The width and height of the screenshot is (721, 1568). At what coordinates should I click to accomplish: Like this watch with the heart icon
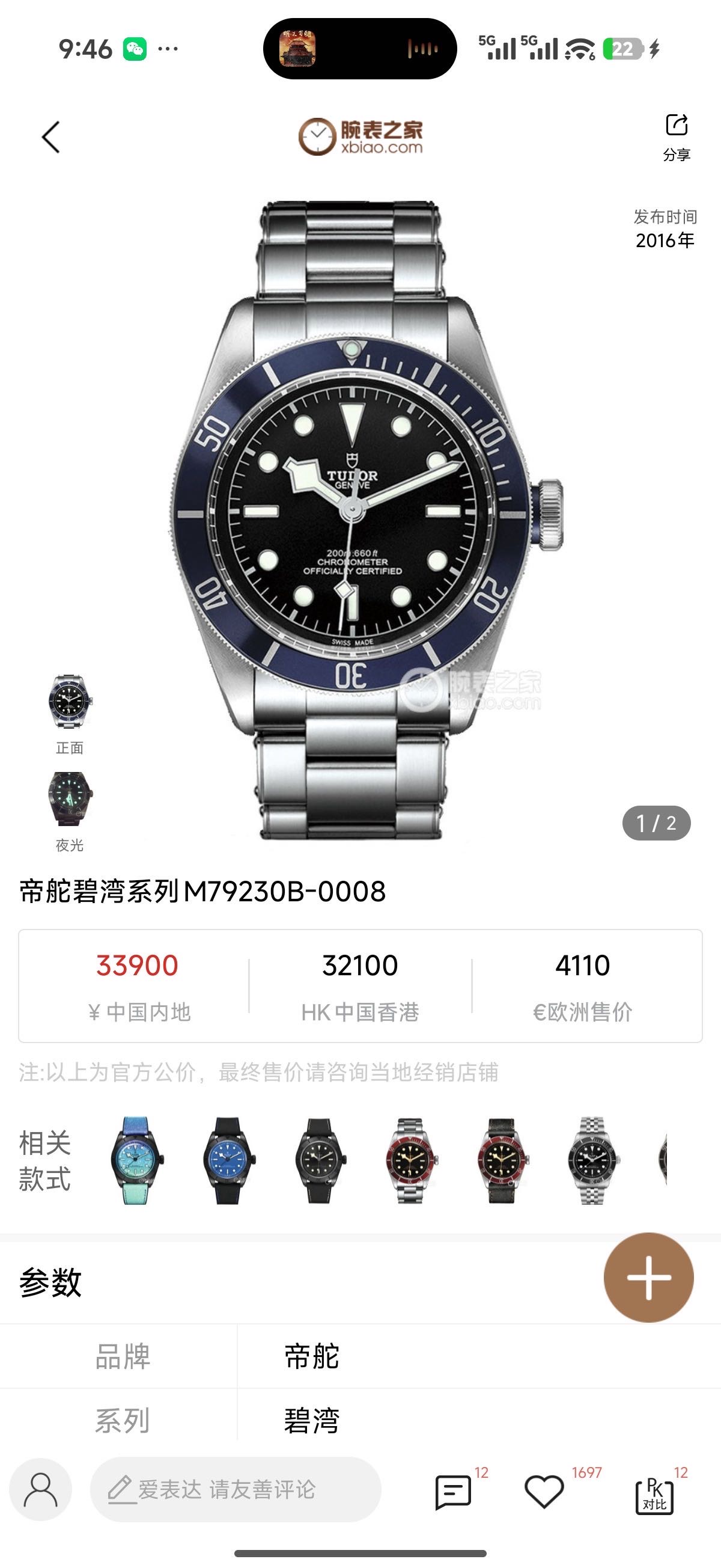click(544, 1490)
